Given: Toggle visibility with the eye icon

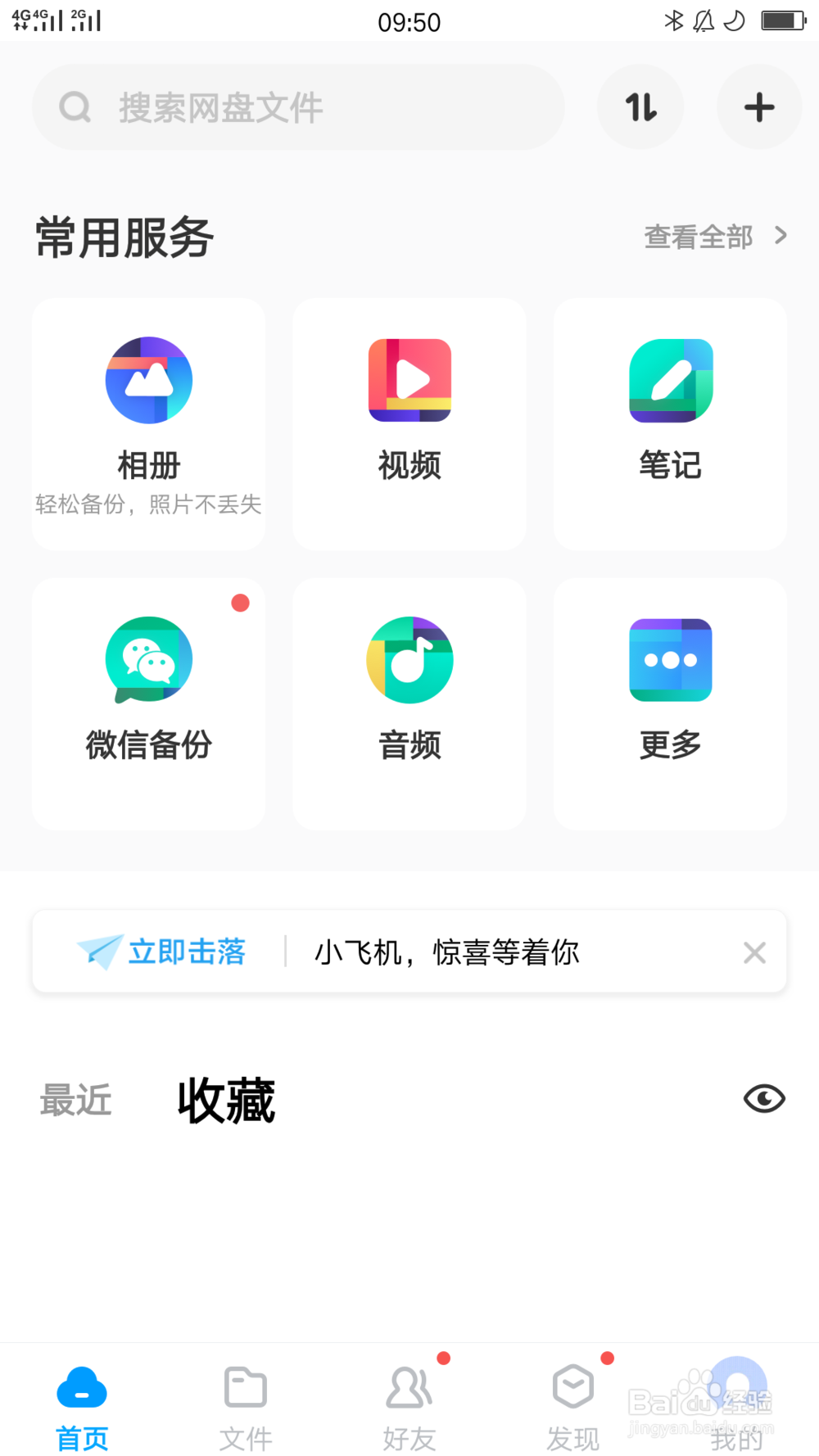Looking at the screenshot, I should point(764,1100).
